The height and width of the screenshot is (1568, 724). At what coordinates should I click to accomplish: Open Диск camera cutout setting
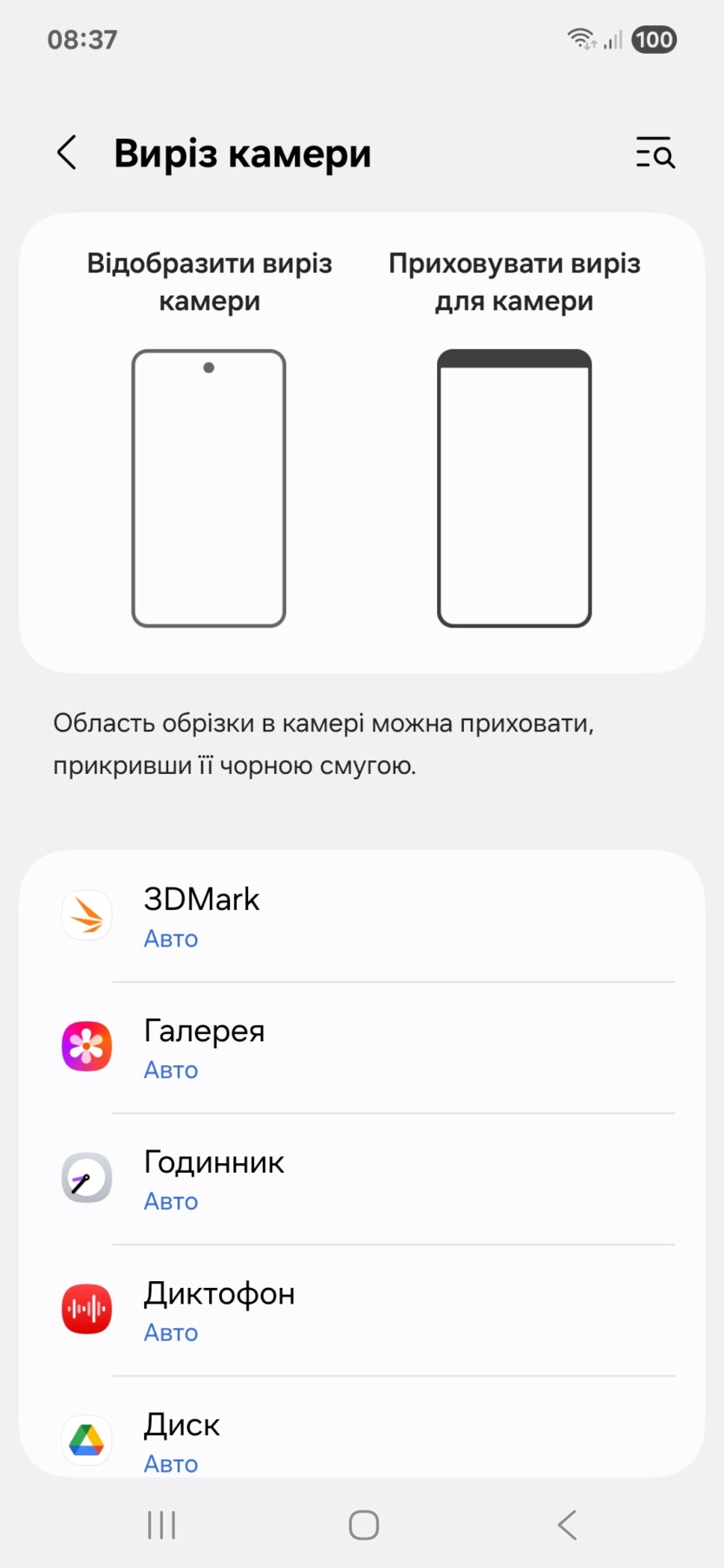click(x=362, y=1439)
